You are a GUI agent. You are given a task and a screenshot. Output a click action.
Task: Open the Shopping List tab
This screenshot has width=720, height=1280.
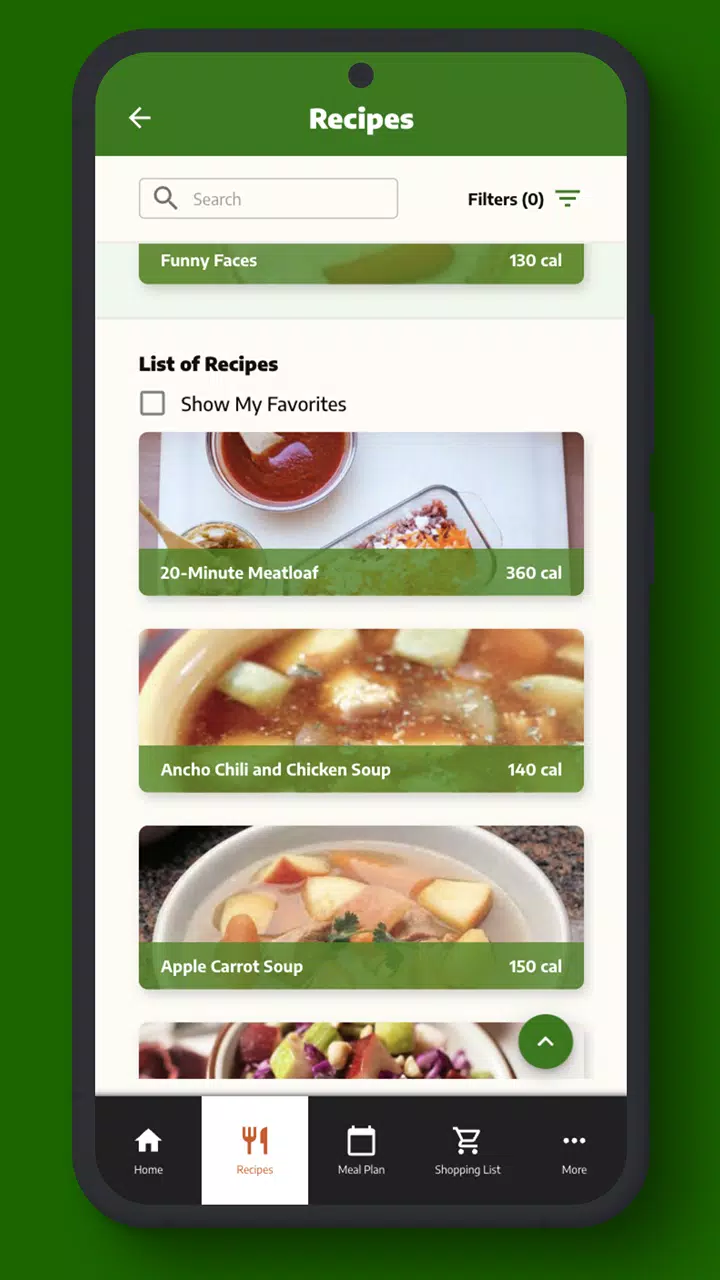[467, 1150]
